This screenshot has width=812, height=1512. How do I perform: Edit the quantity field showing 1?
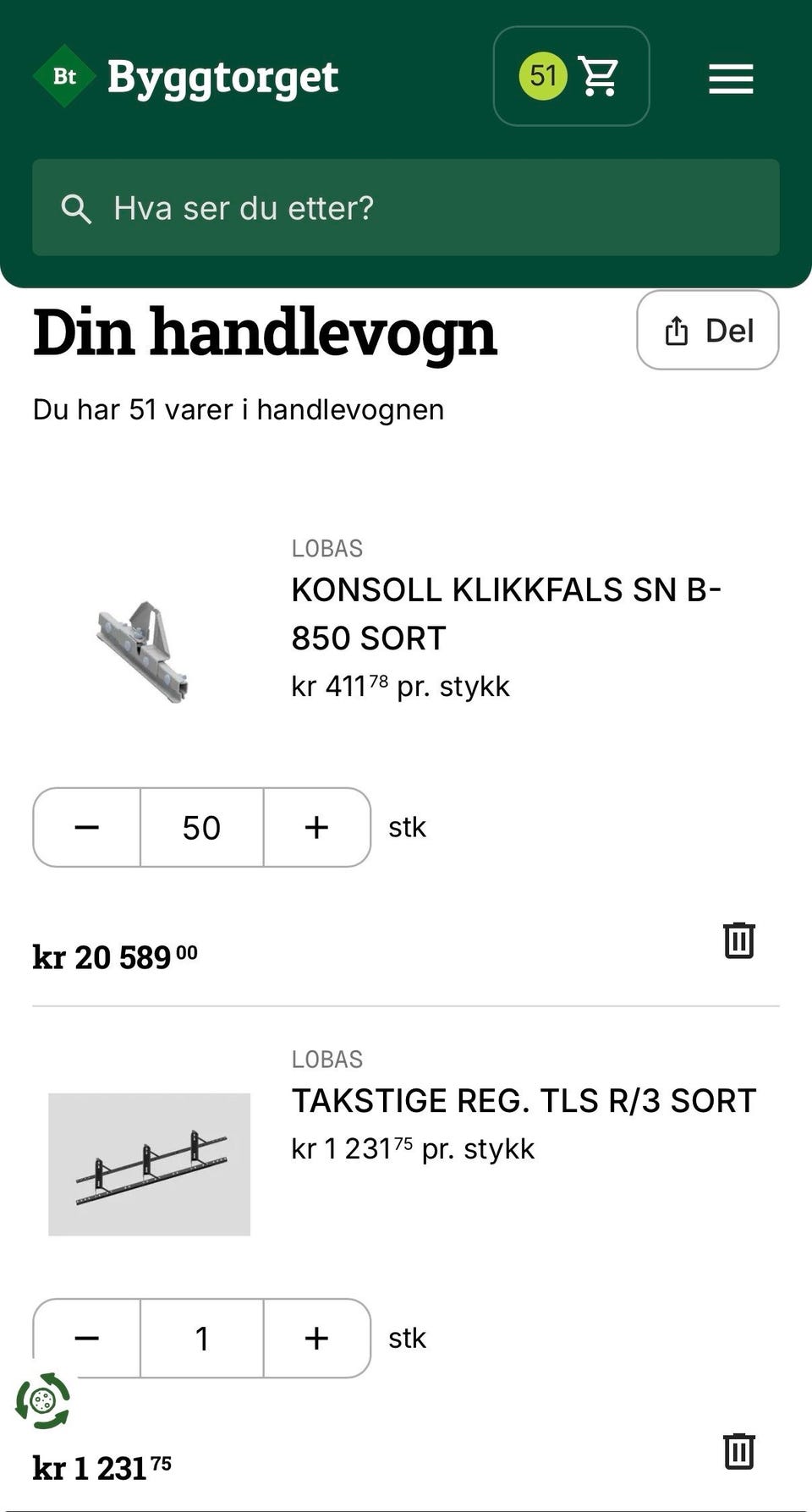point(201,1338)
